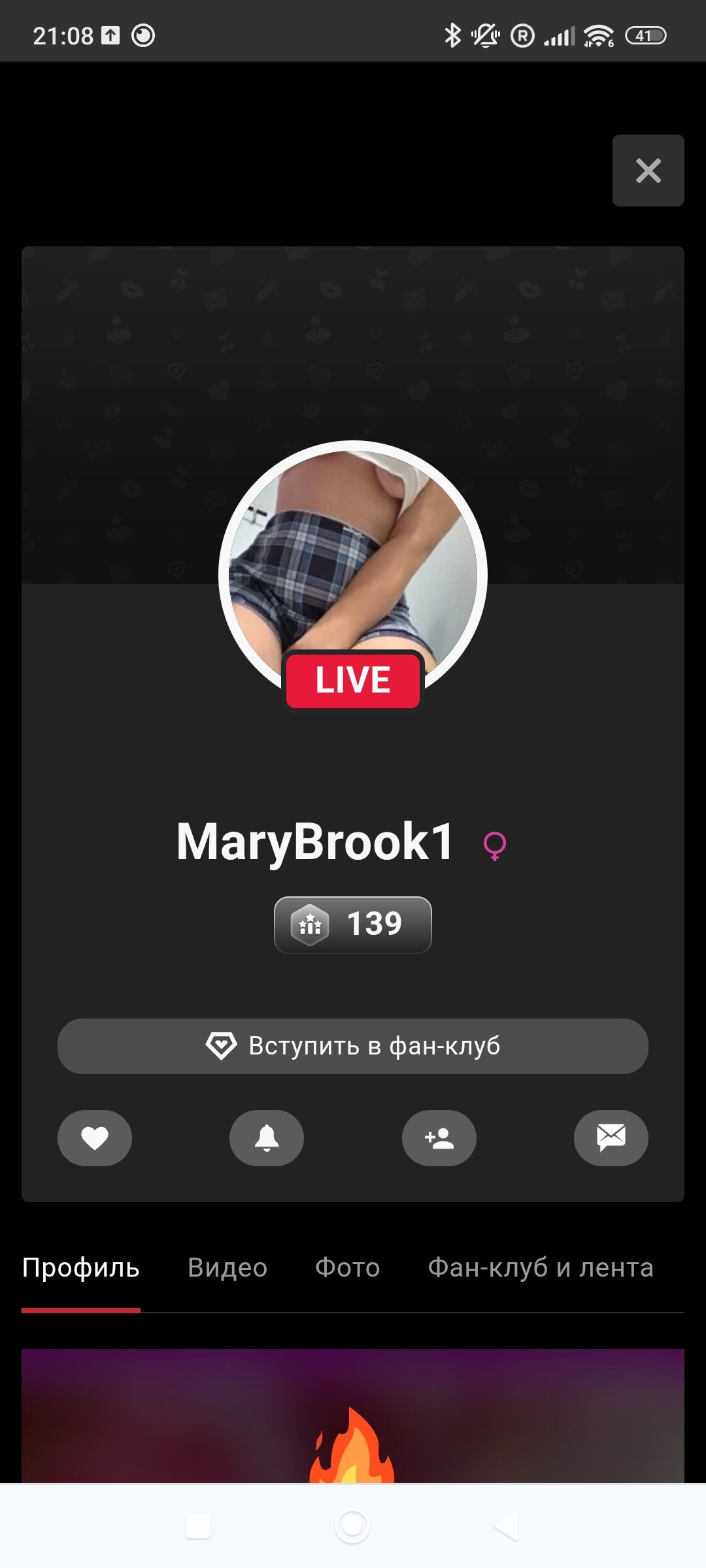
Task: Send a message via the envelope icon
Action: (x=611, y=1138)
